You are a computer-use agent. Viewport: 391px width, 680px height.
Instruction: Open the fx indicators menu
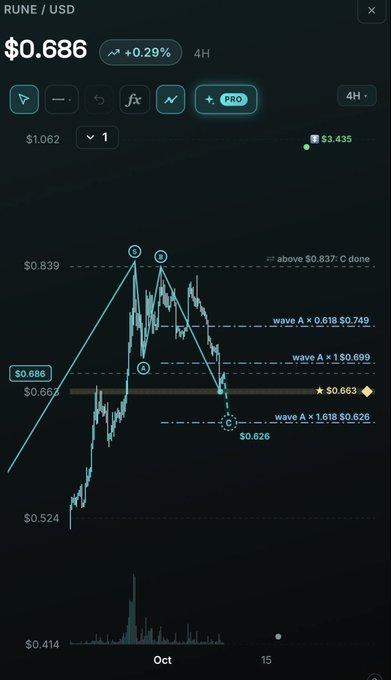(x=133, y=100)
